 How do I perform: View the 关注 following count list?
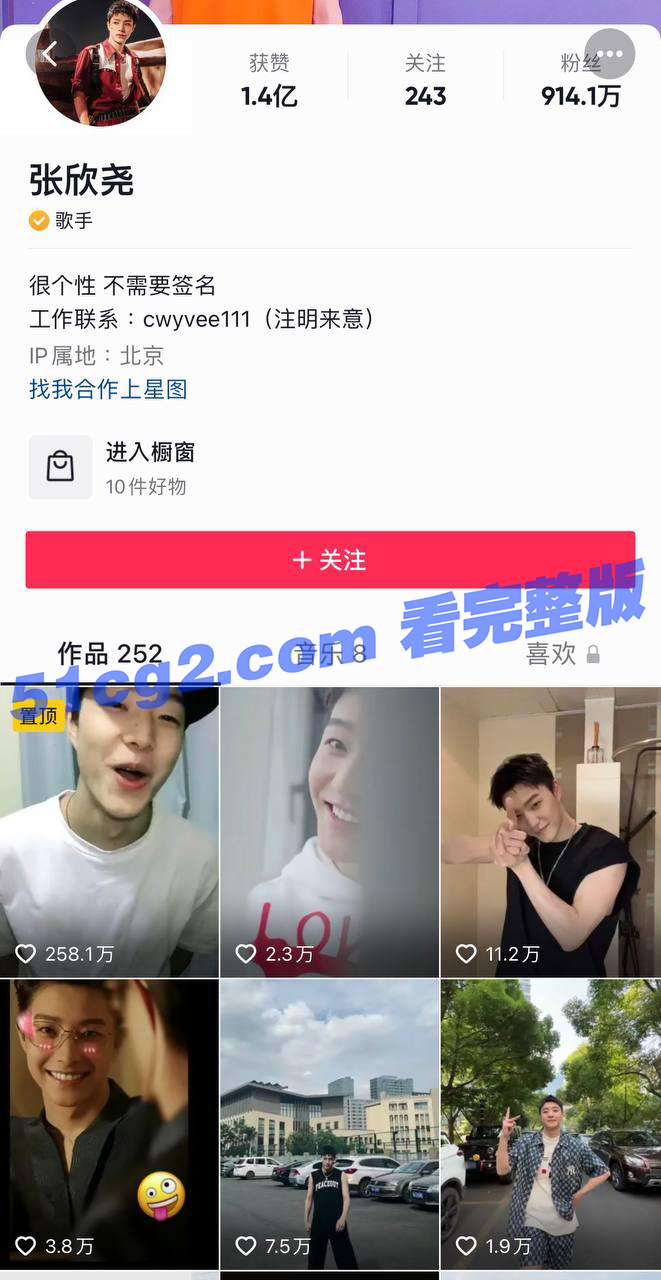coord(425,81)
